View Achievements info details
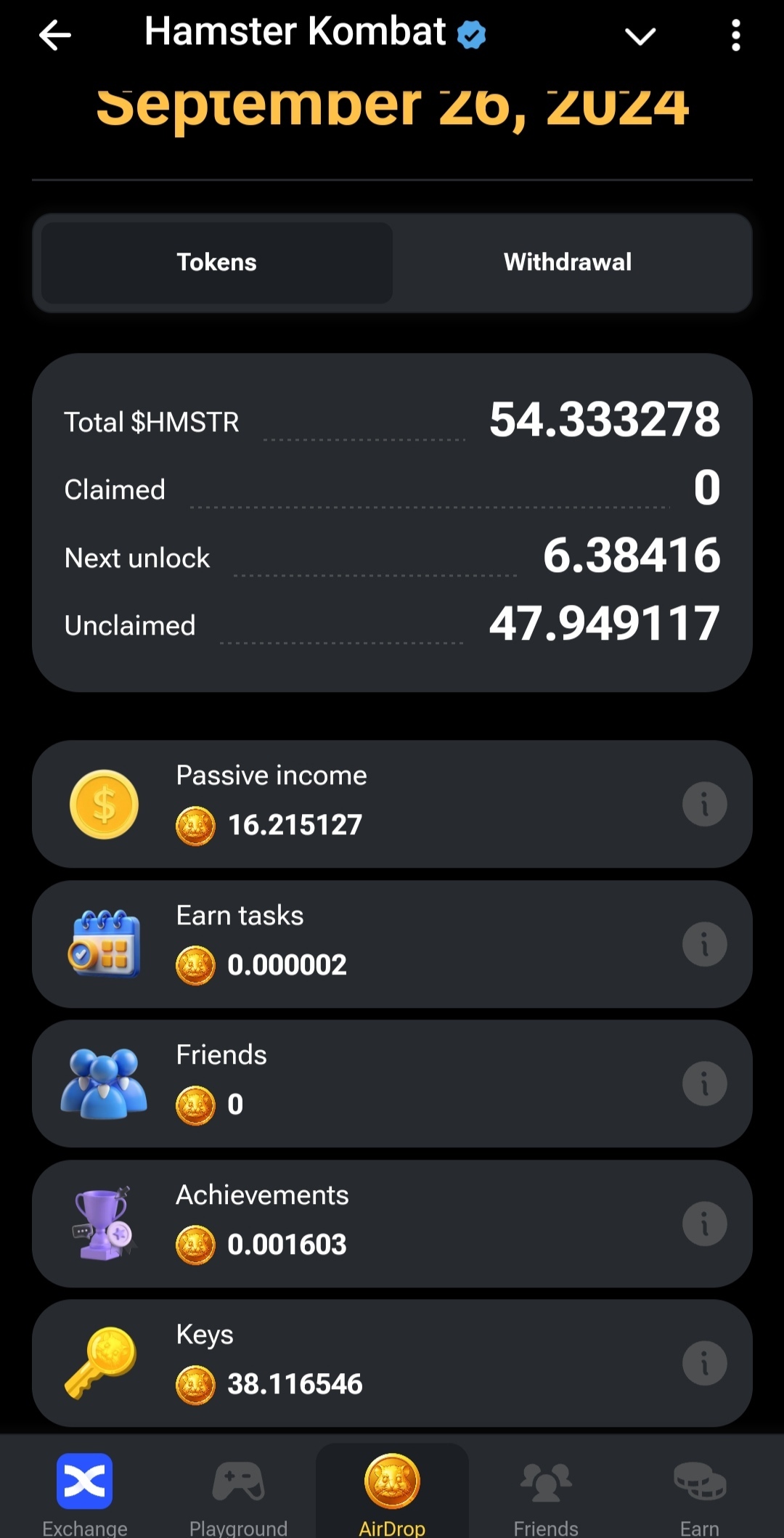The image size is (784, 1538). (704, 1224)
